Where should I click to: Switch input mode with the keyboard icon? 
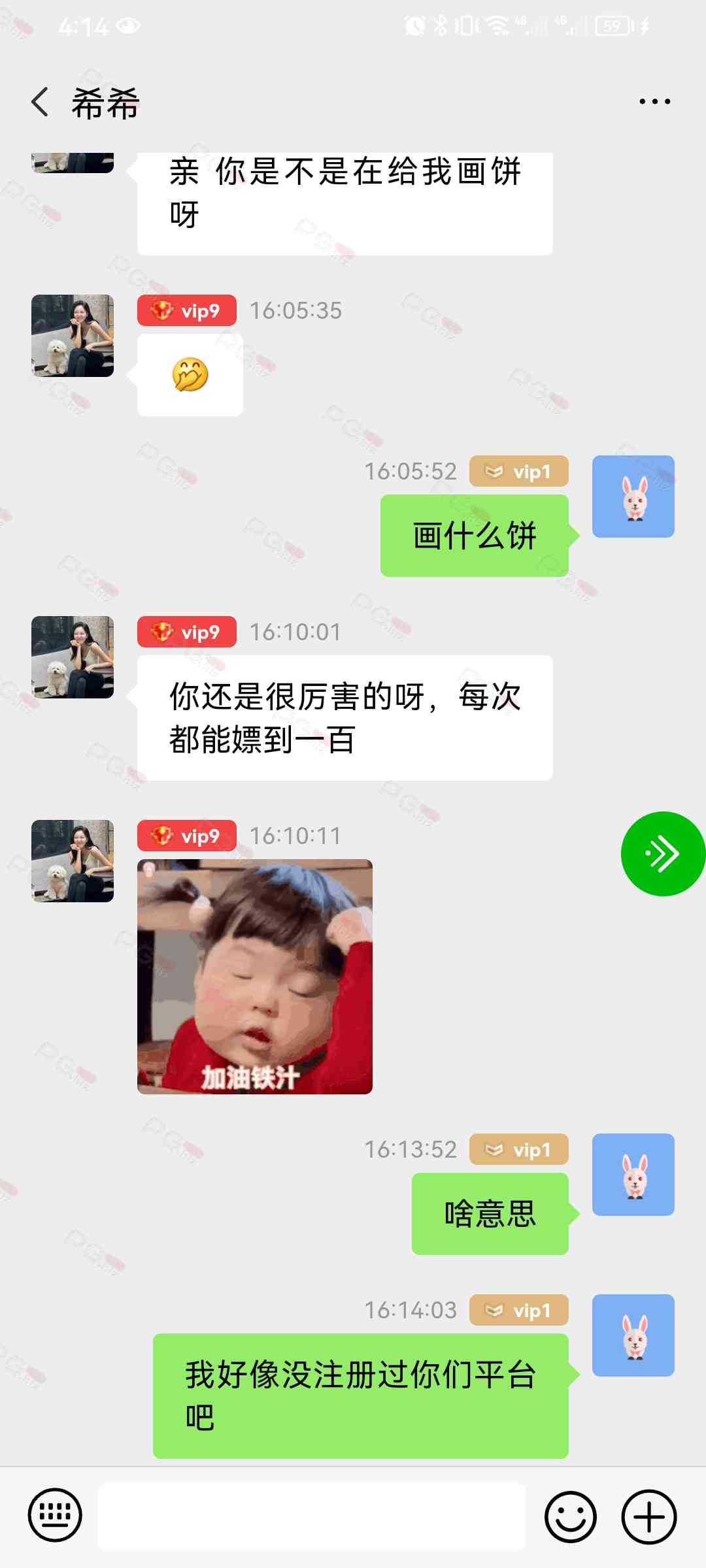pos(55,1515)
